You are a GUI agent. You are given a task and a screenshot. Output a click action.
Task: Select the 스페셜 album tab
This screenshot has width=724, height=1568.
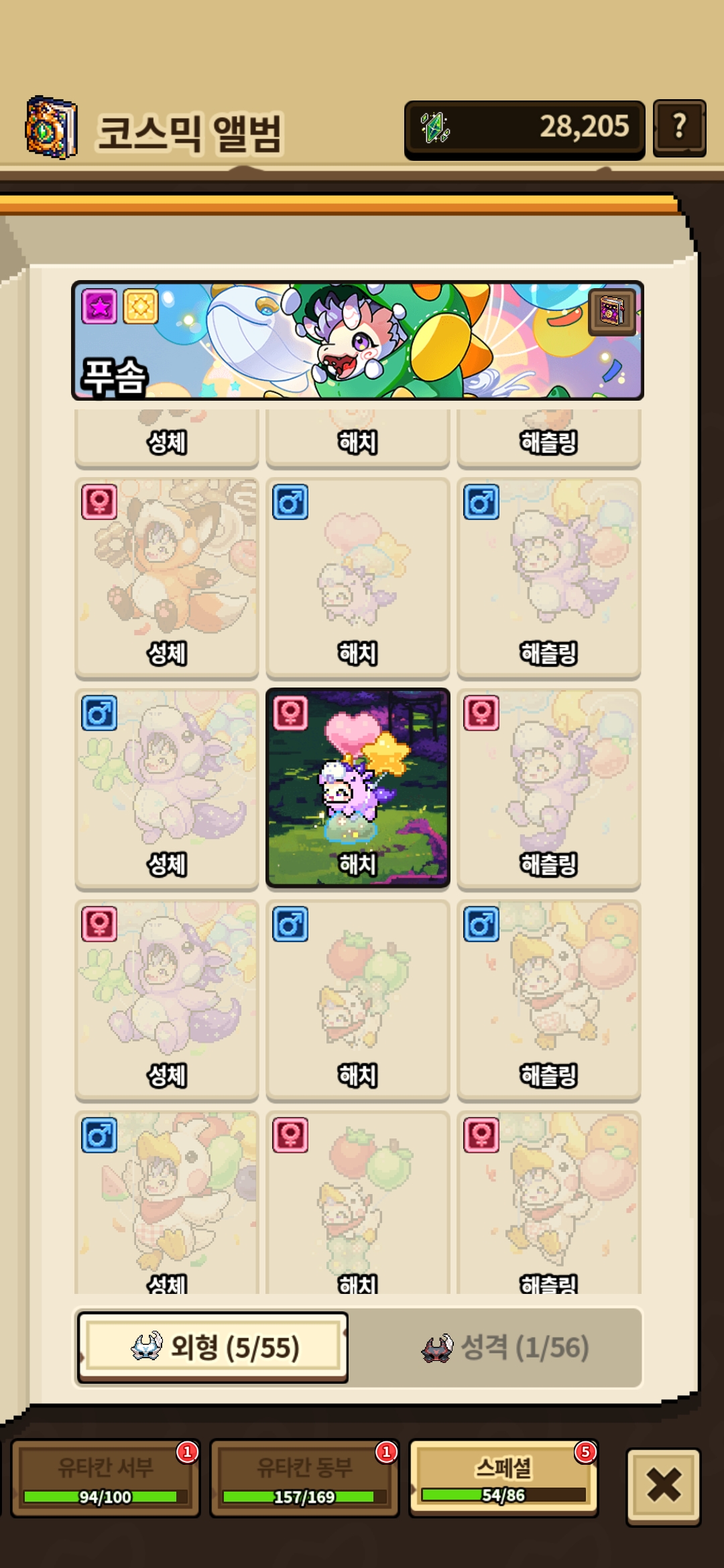point(503,1478)
